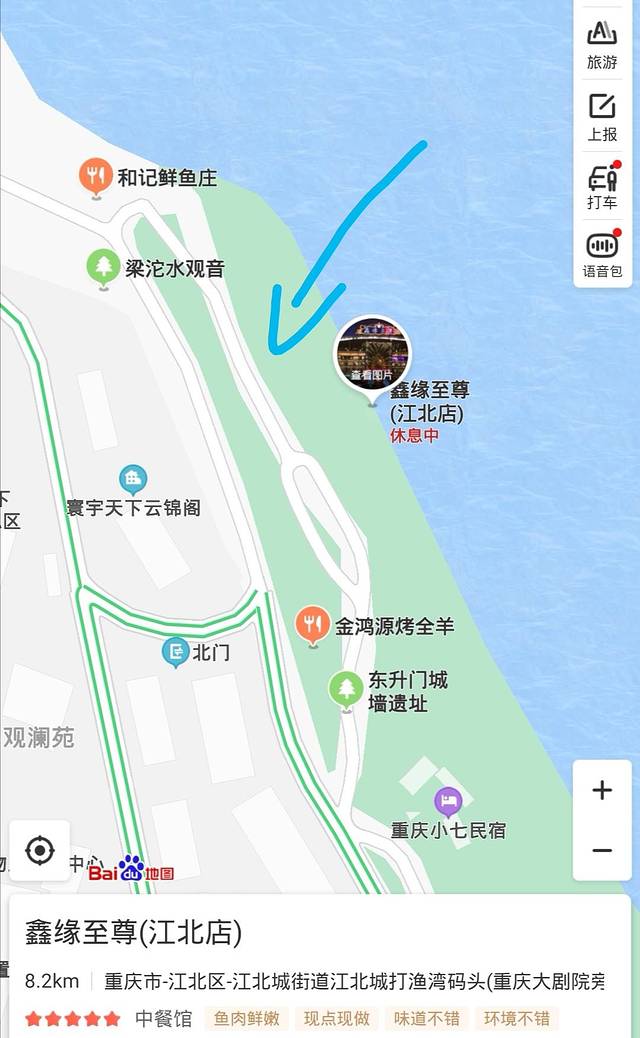Open the 旅游 travel layer

coord(602,44)
